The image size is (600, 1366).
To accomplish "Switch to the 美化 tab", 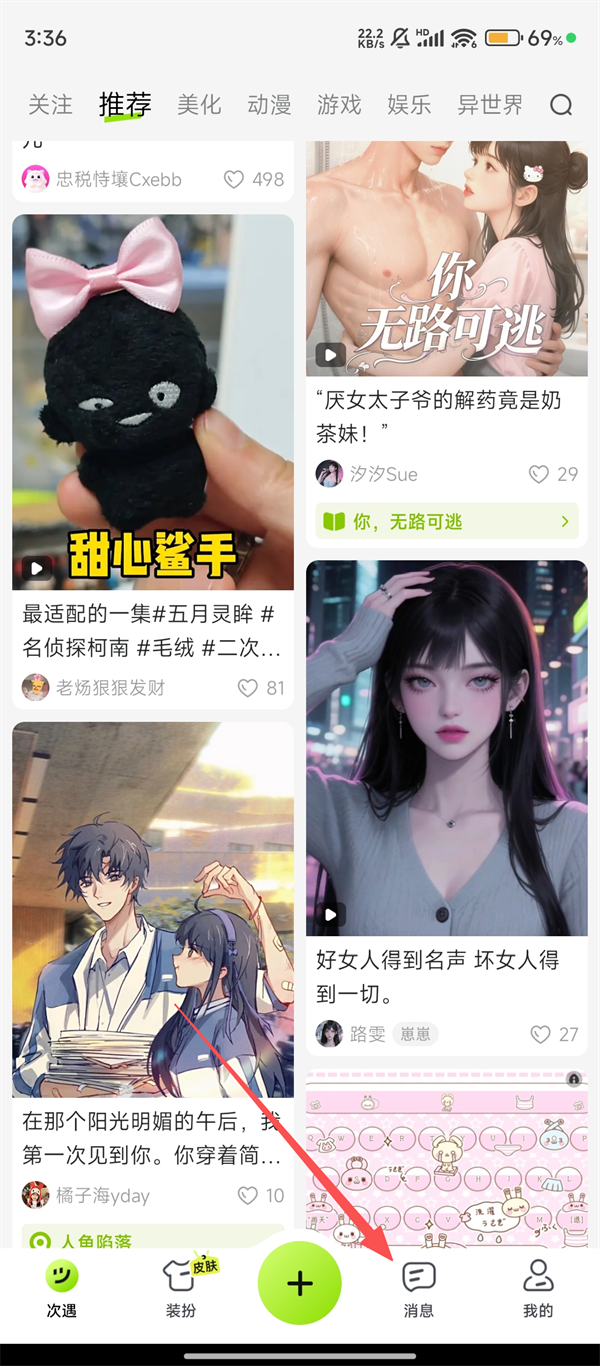I will pyautogui.click(x=199, y=105).
